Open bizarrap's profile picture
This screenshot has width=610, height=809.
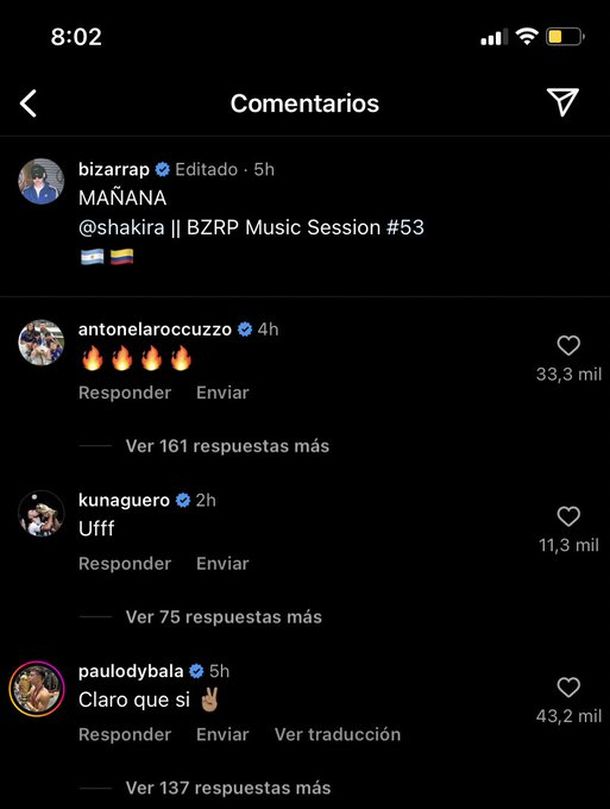[41, 181]
